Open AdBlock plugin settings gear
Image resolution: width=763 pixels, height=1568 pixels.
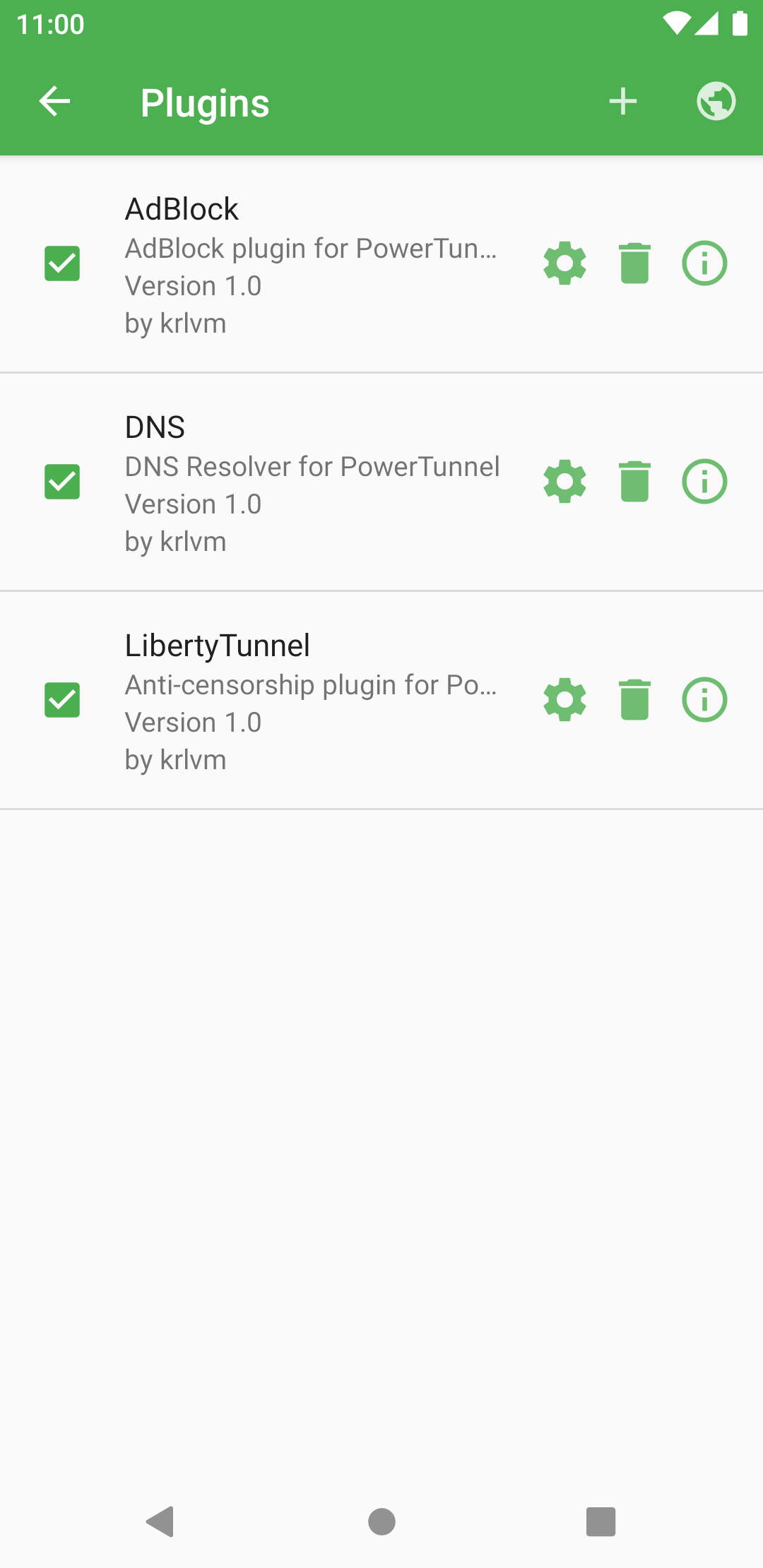click(564, 263)
